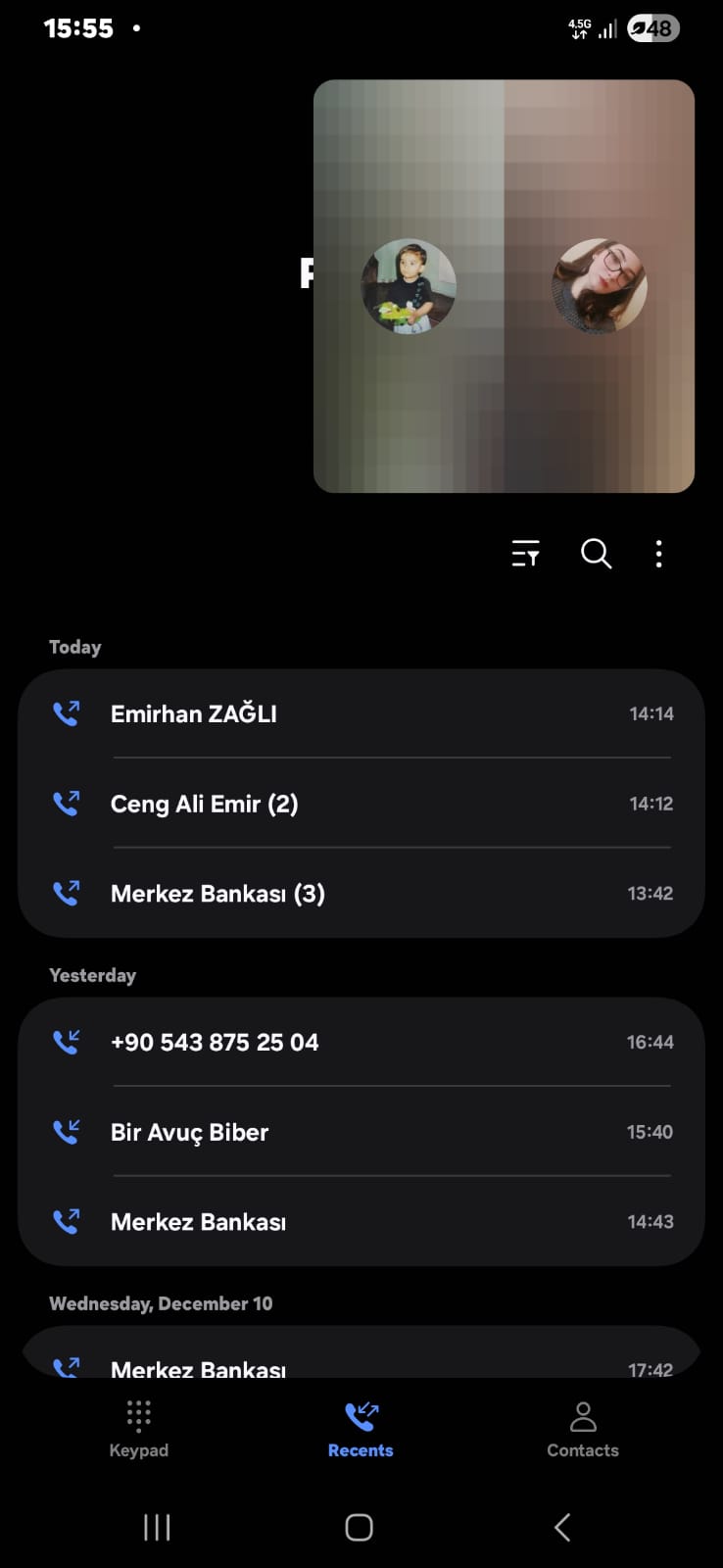Search the call history
This screenshot has width=723, height=1568.
(596, 554)
